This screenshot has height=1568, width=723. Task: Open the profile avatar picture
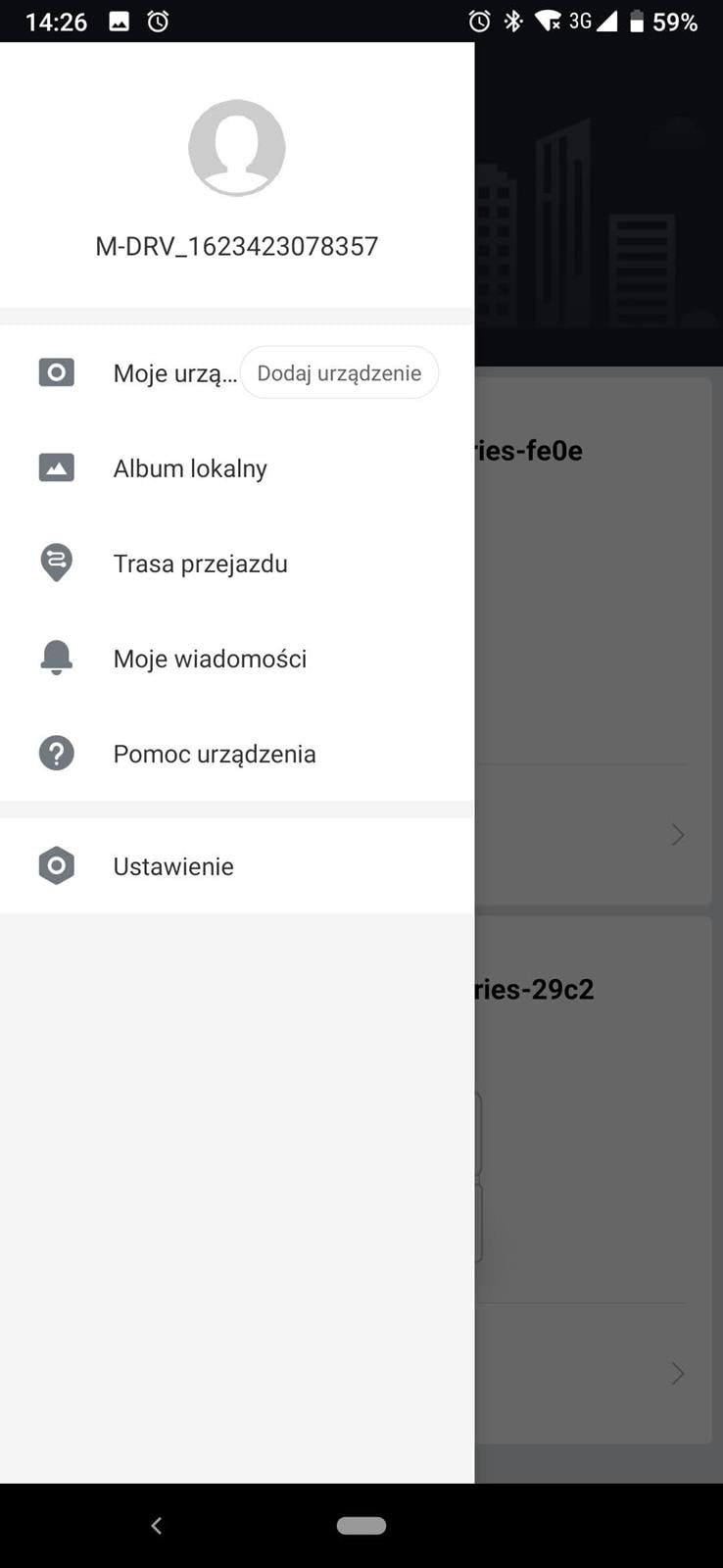(237, 148)
